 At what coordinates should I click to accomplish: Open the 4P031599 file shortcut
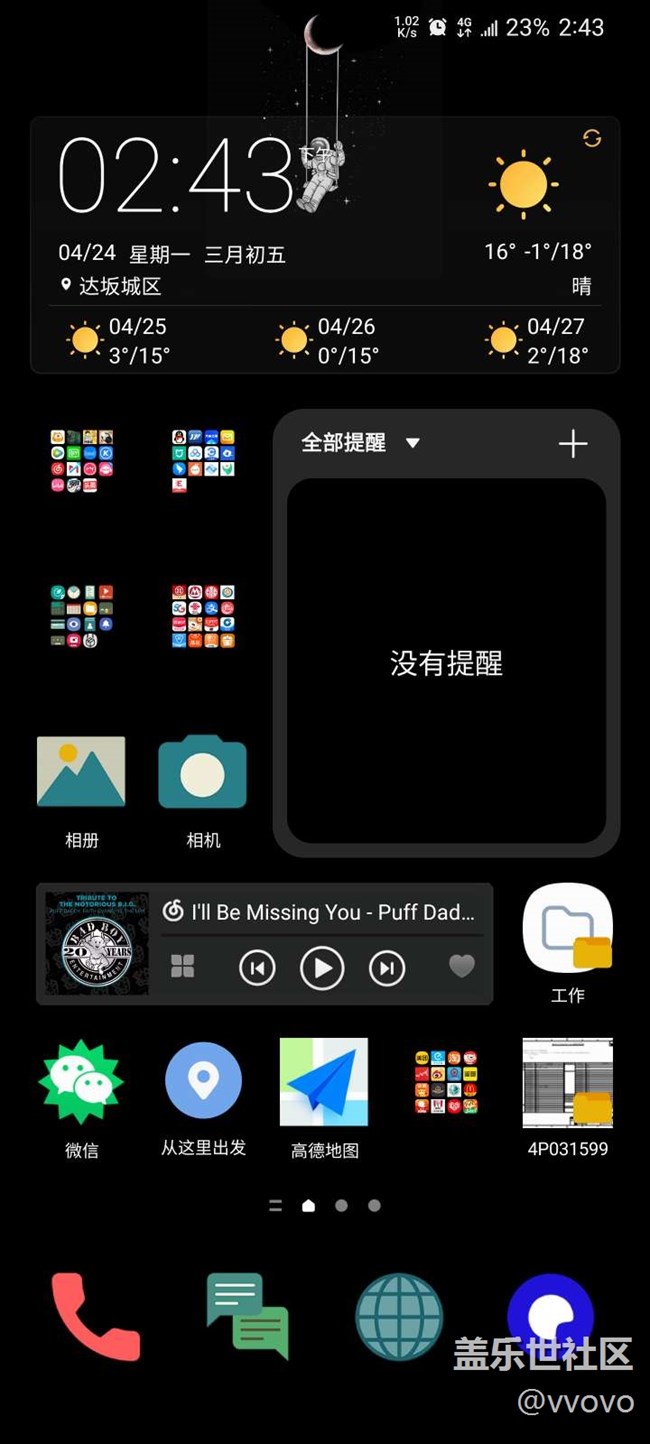tap(567, 1083)
